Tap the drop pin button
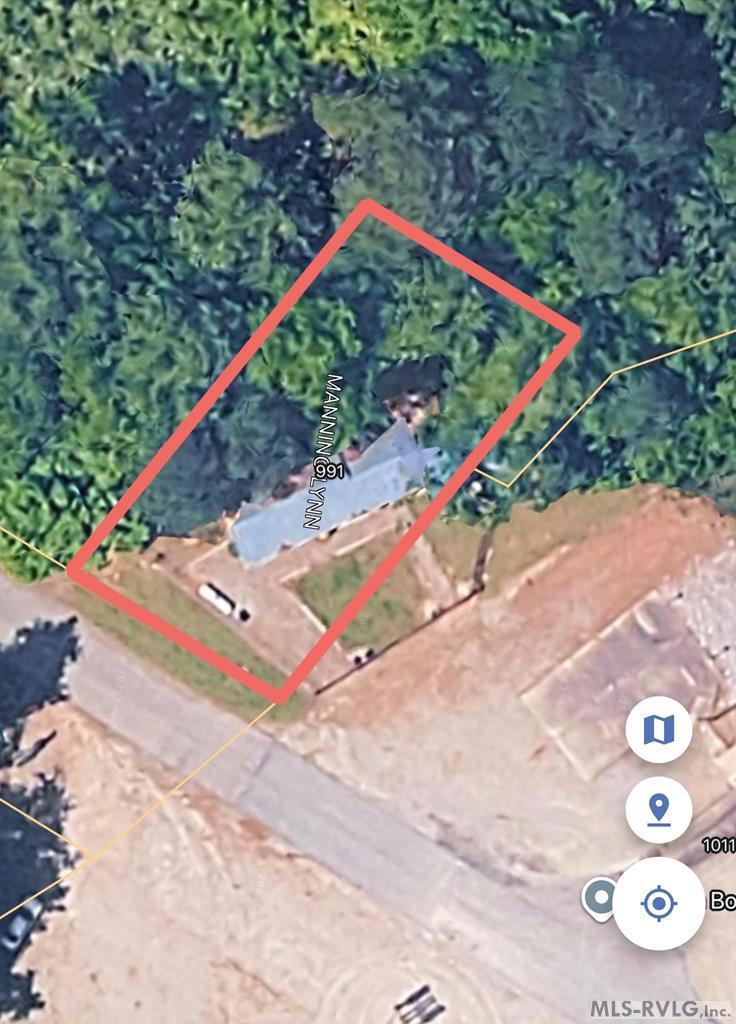This screenshot has width=736, height=1024. click(658, 809)
